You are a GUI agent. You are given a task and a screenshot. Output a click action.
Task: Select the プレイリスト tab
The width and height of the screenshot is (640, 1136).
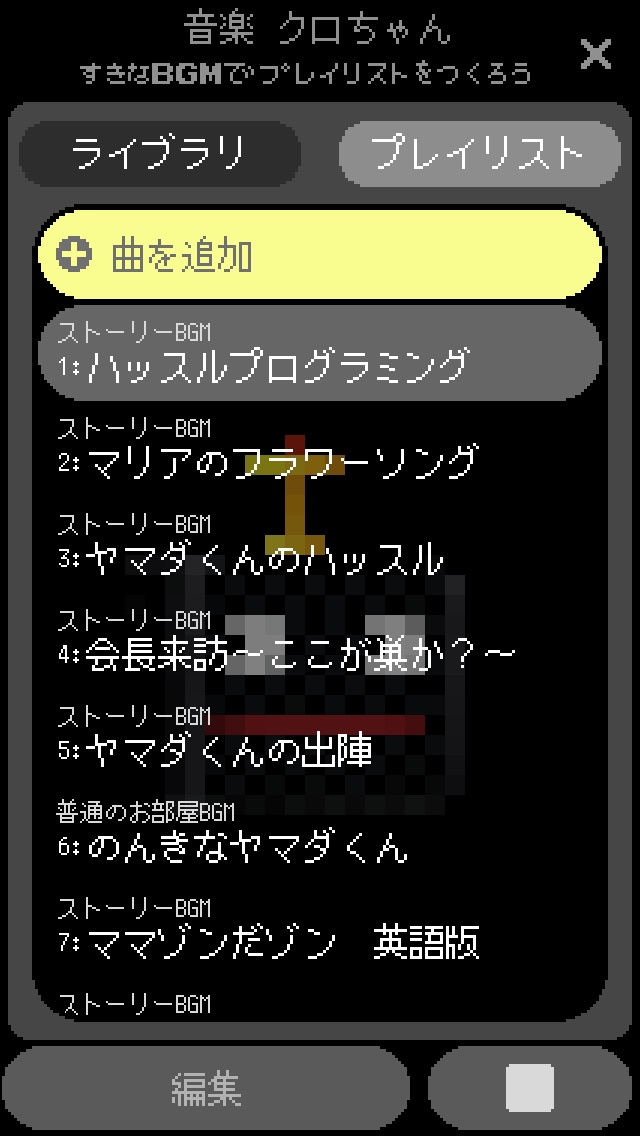pos(478,153)
